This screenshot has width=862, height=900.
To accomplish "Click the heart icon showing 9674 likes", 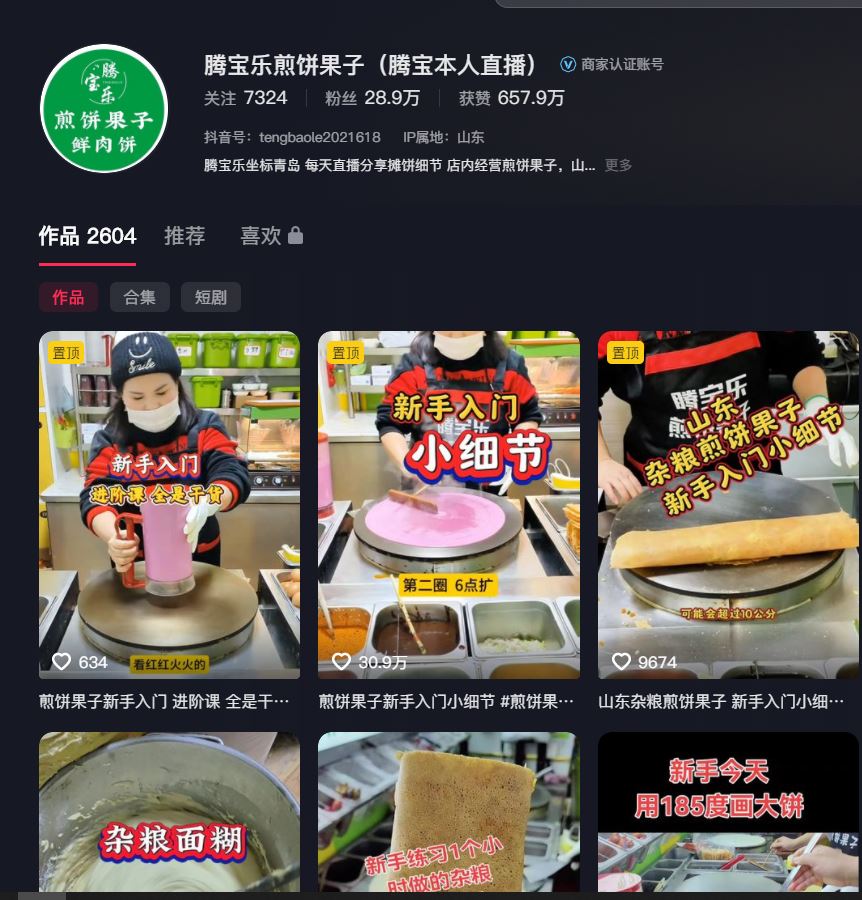I will tap(620, 661).
